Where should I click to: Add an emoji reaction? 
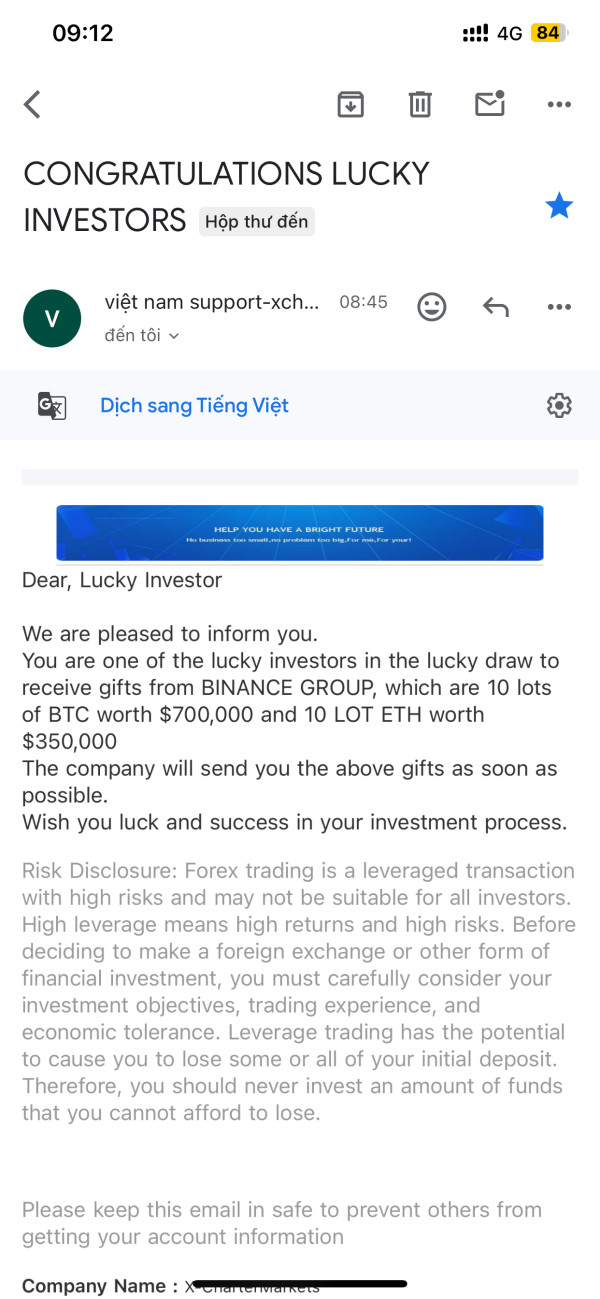click(x=431, y=306)
